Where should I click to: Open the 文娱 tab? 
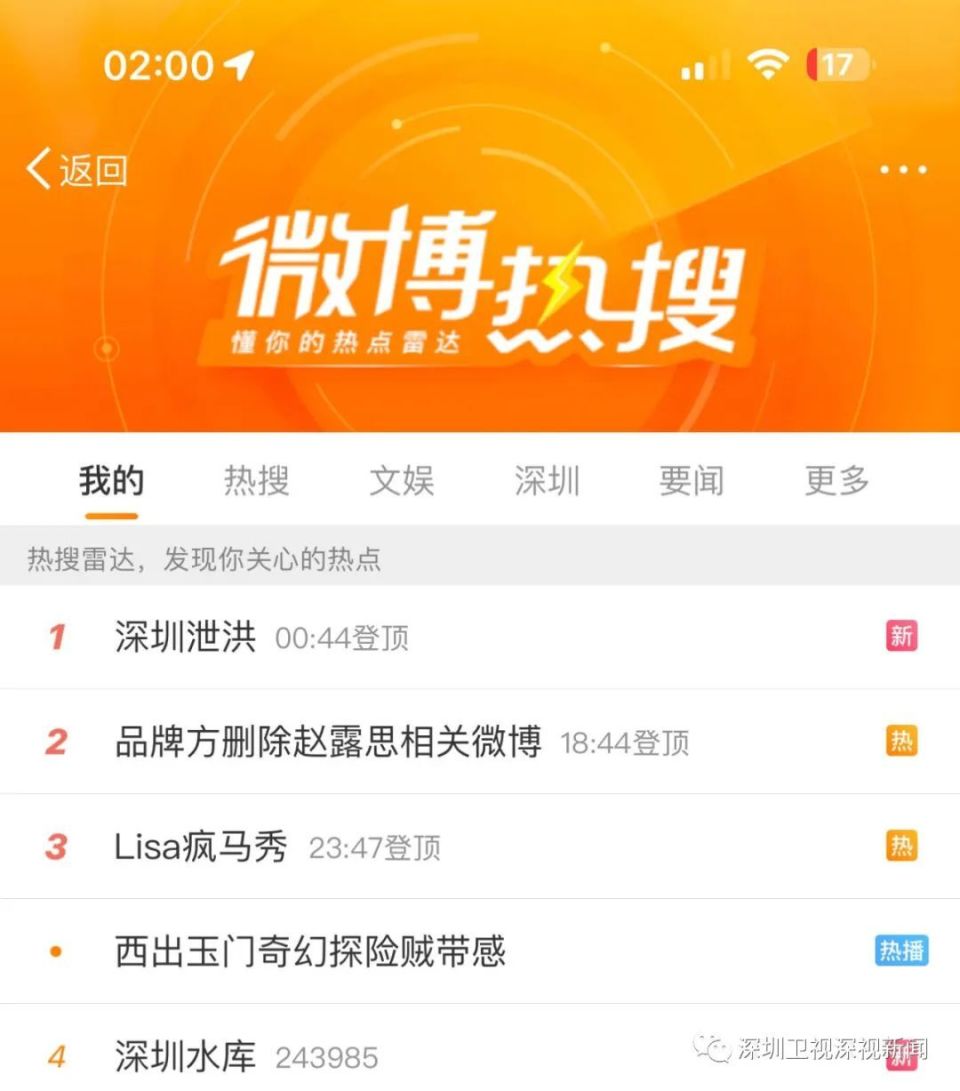click(401, 481)
